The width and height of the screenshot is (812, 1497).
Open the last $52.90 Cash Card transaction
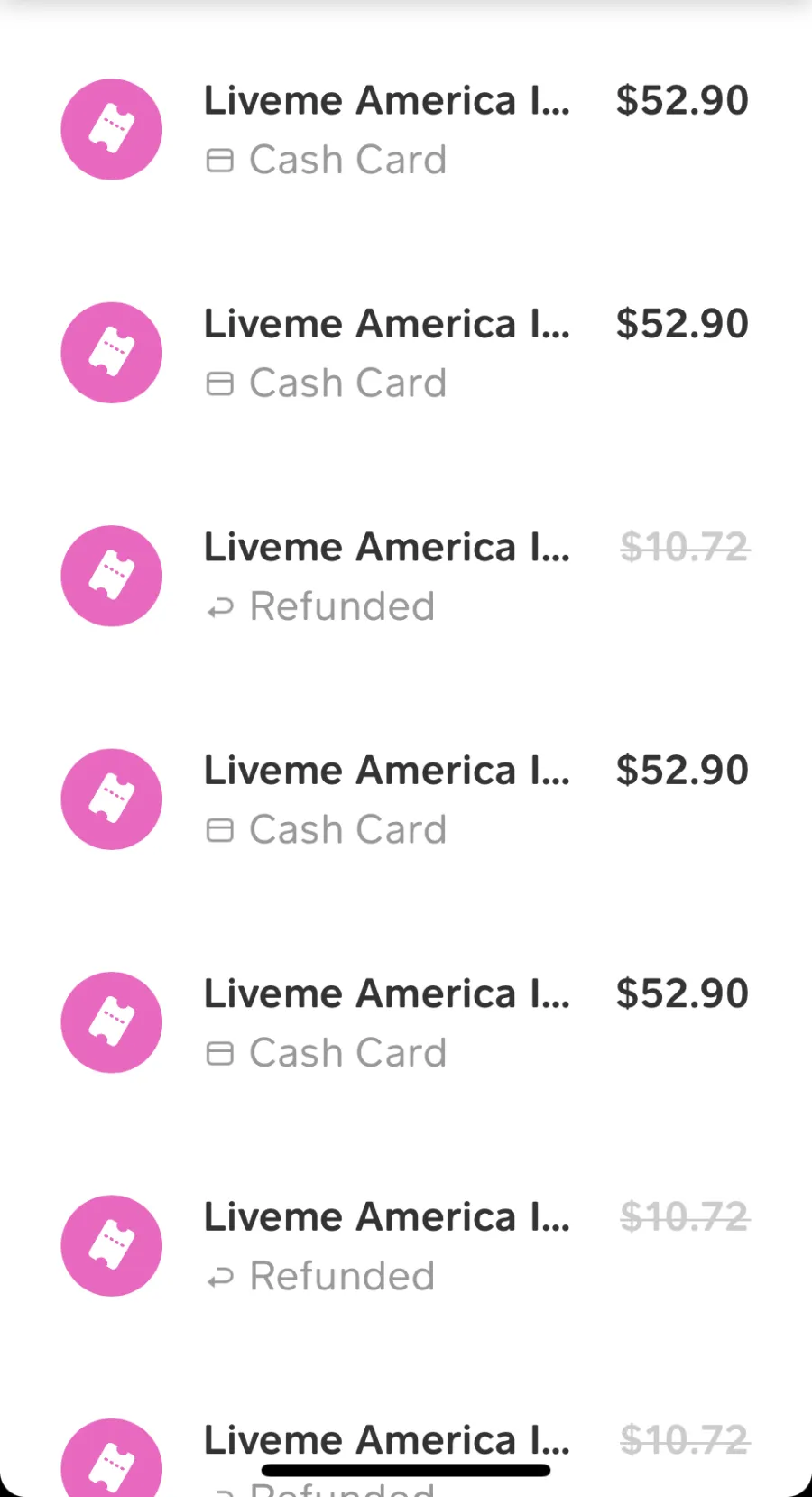406,1022
